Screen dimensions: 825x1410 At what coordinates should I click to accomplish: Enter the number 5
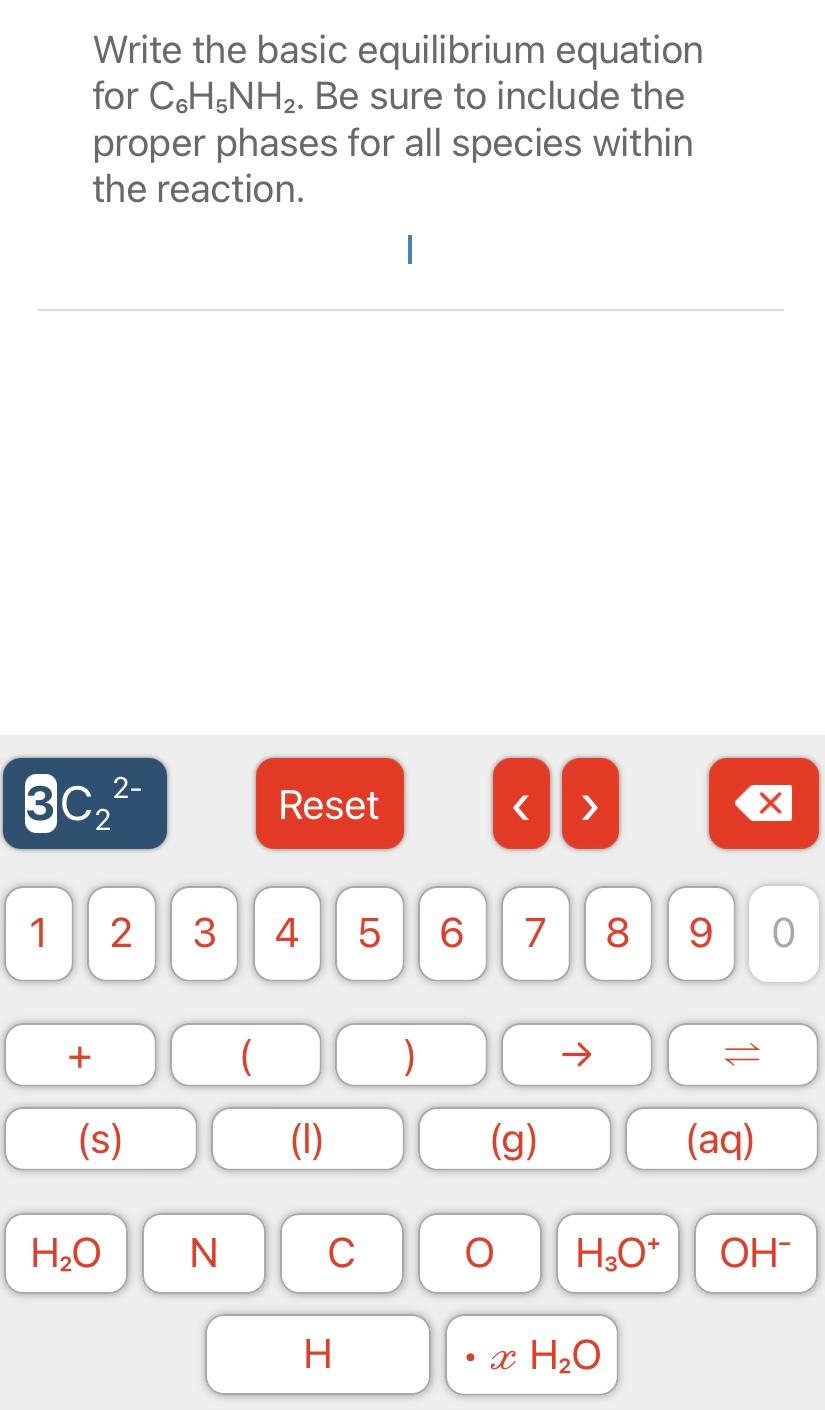(369, 933)
